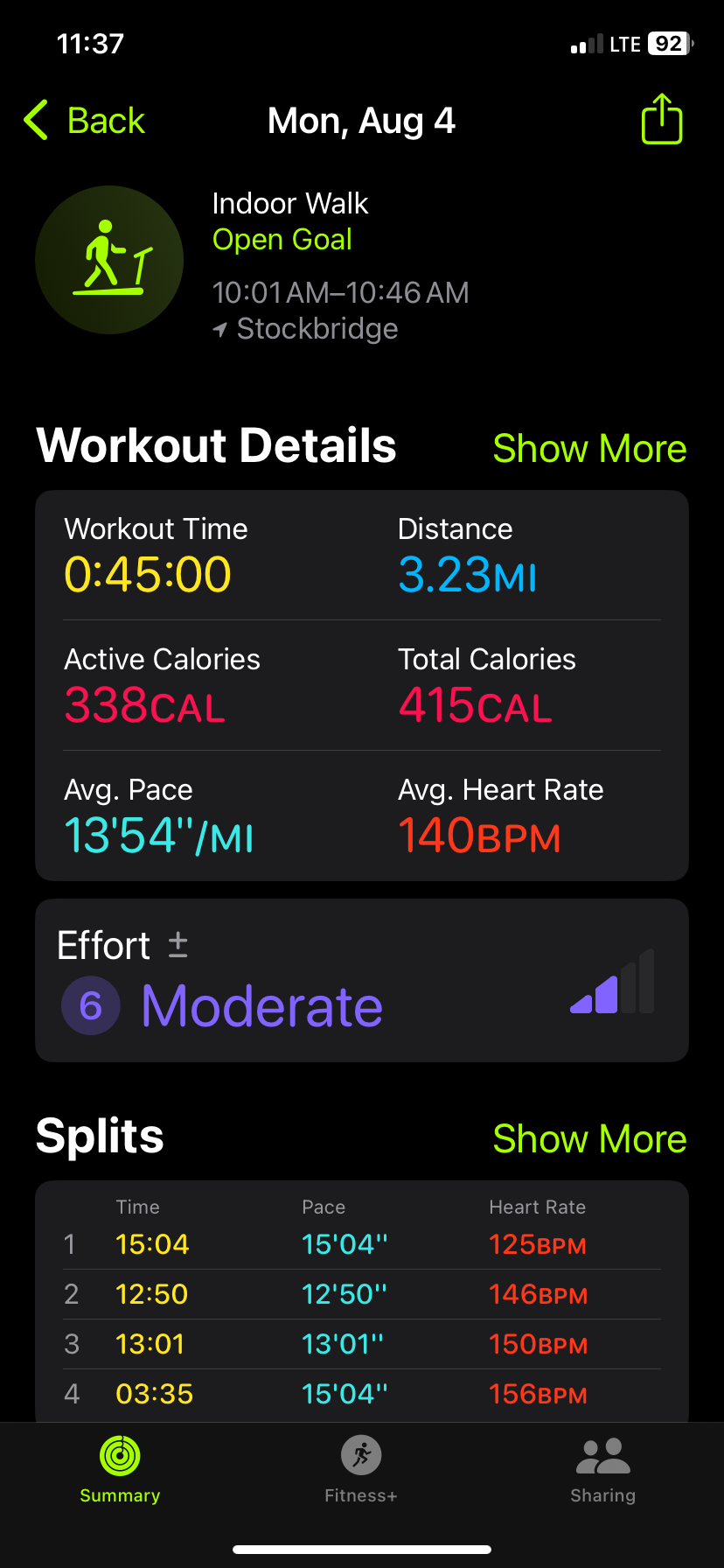The width and height of the screenshot is (724, 1568).
Task: Open the Effort Moderate card
Action: tap(362, 980)
